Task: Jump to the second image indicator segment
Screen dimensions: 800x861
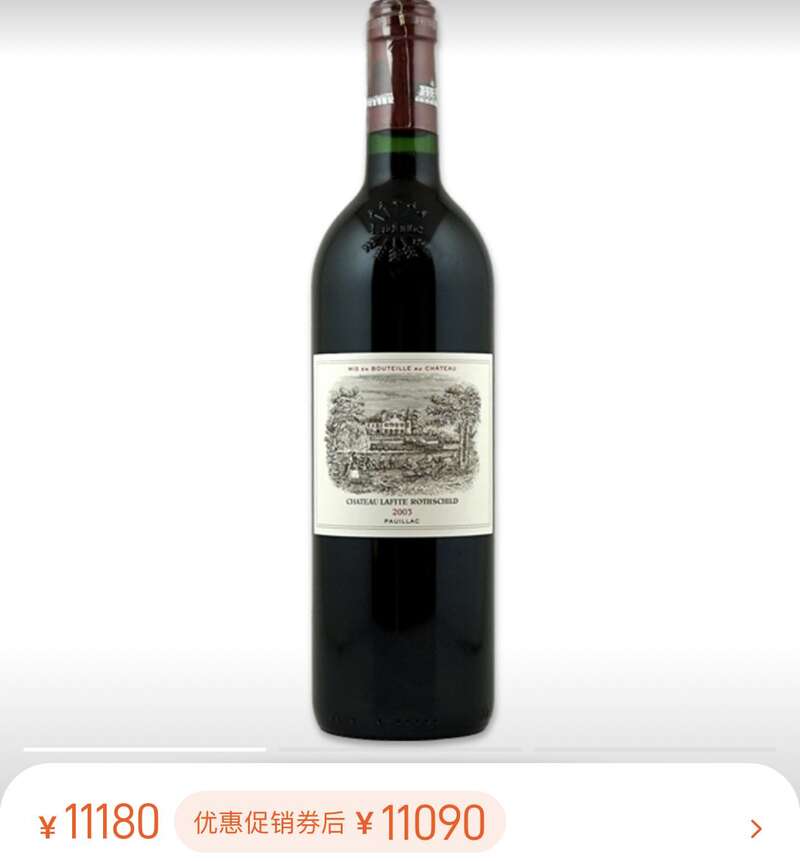Action: 400,748
